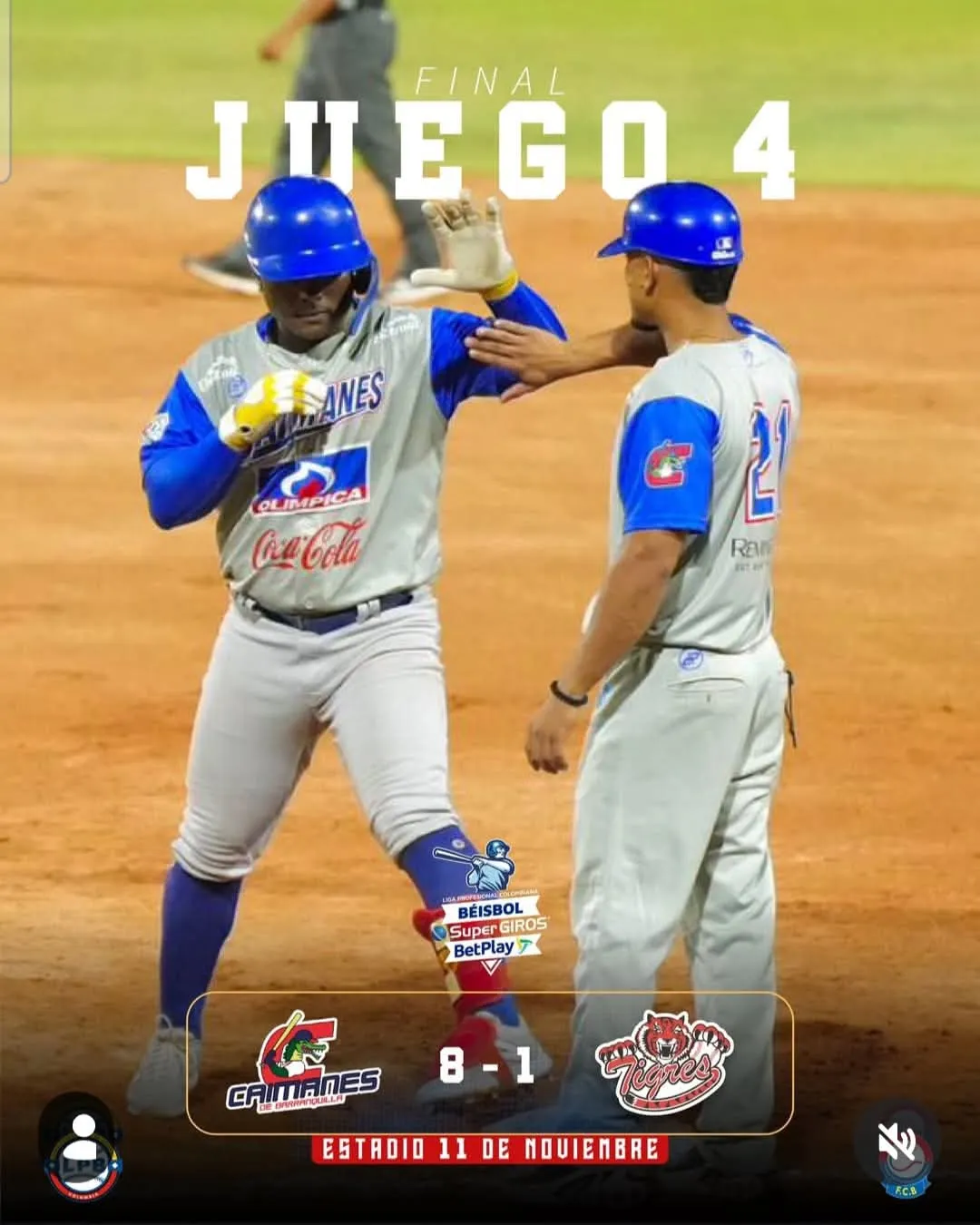
Task: Show the accounts tagged in this post
Action: 83,1128
